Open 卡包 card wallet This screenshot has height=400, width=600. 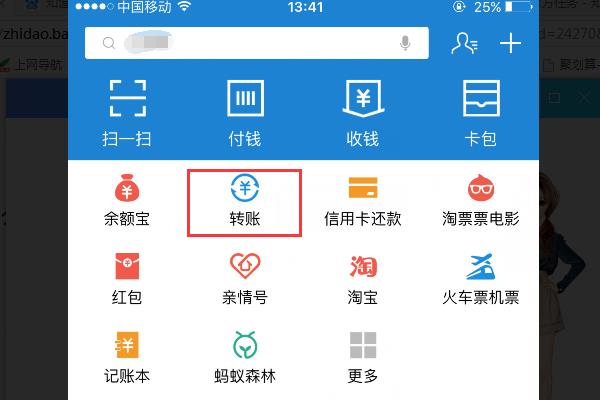click(x=481, y=111)
